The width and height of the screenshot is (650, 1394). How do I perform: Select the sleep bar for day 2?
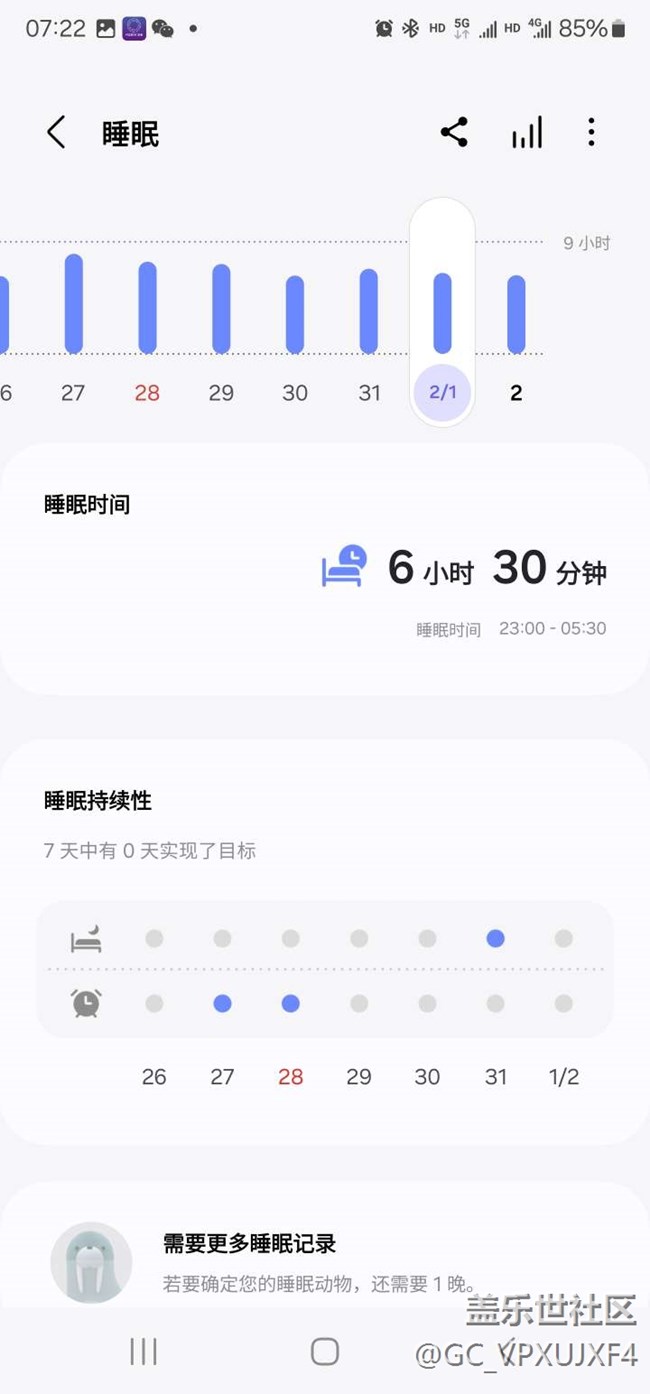click(x=516, y=314)
